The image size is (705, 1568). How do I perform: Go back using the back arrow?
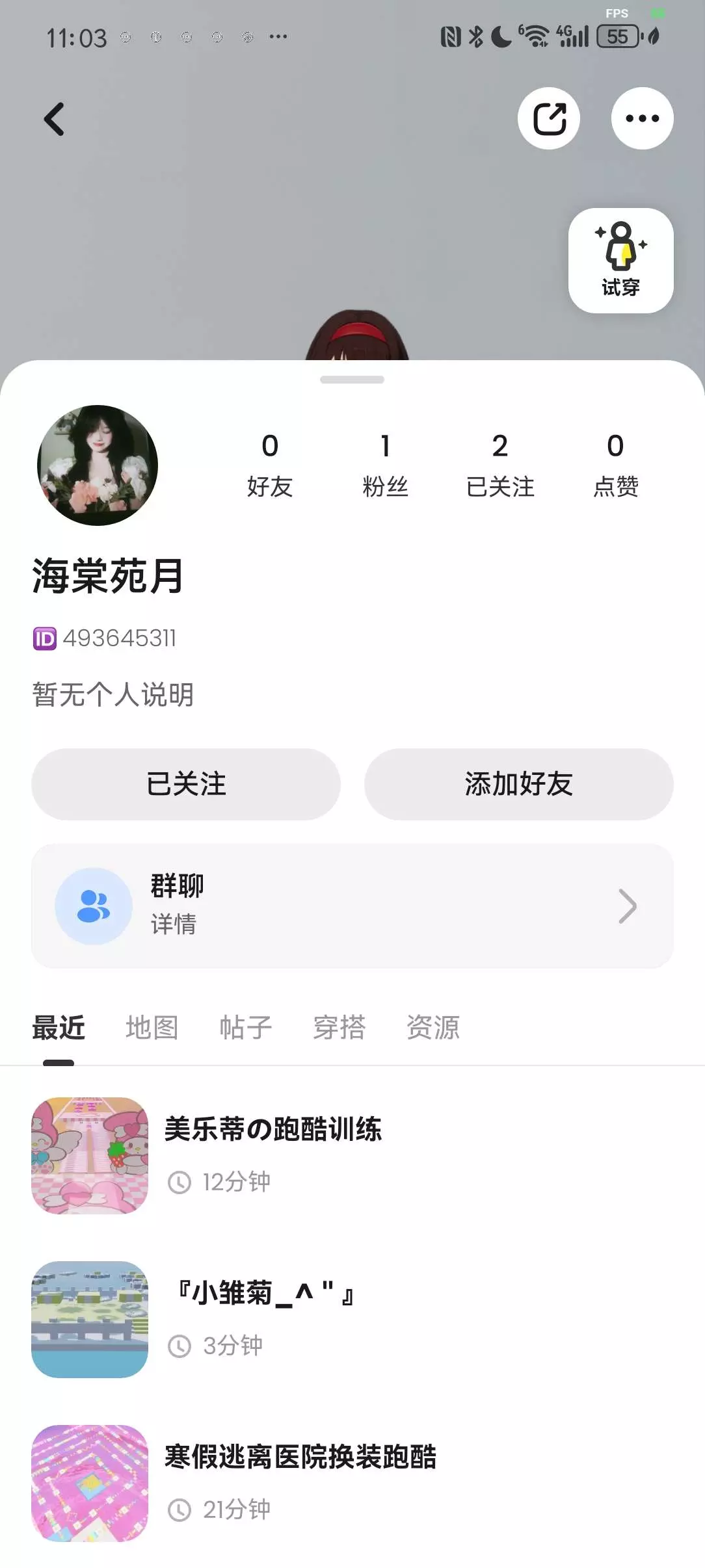54,120
